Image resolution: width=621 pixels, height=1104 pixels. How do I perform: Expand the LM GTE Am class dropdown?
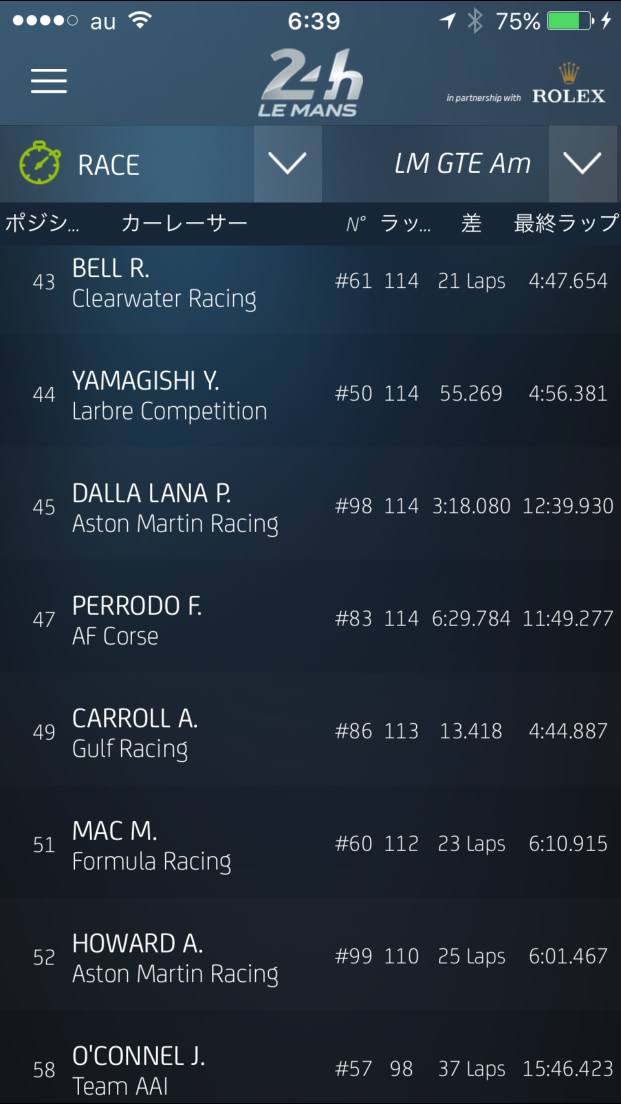[x=582, y=164]
